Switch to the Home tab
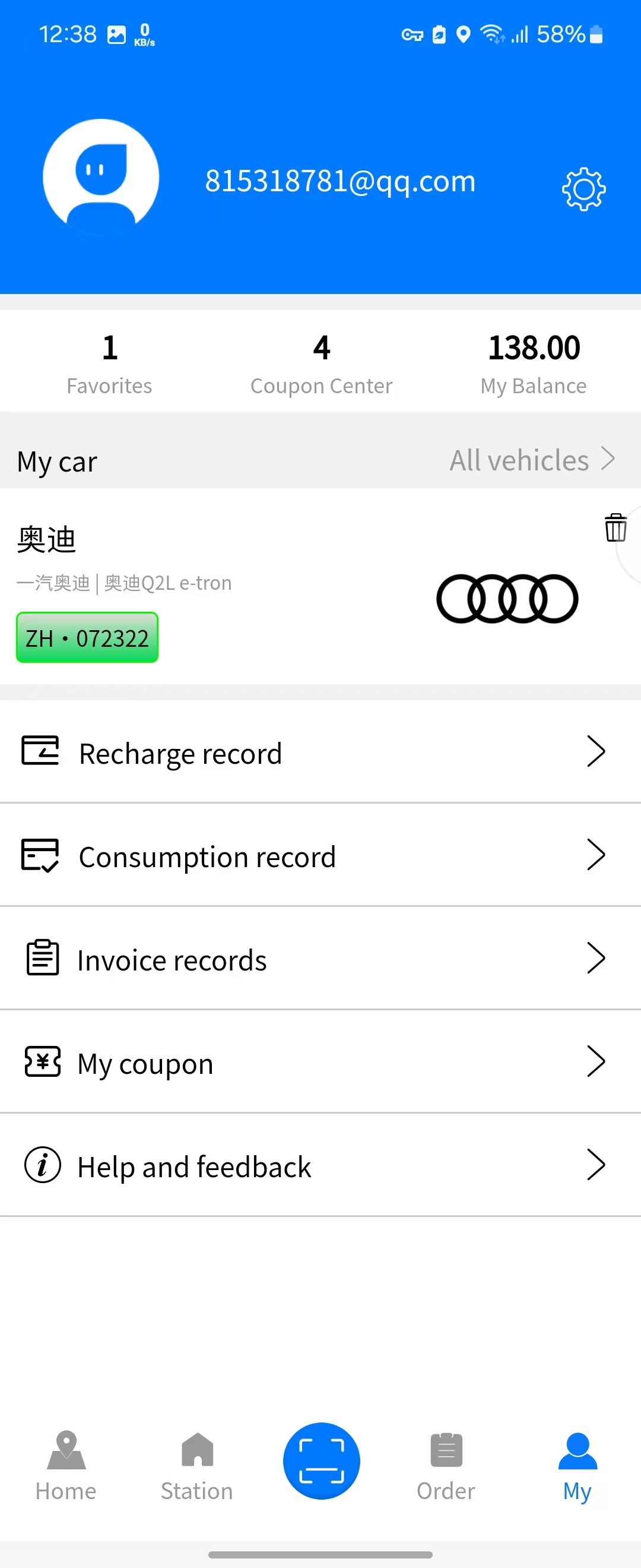The image size is (641, 1568). click(66, 1466)
